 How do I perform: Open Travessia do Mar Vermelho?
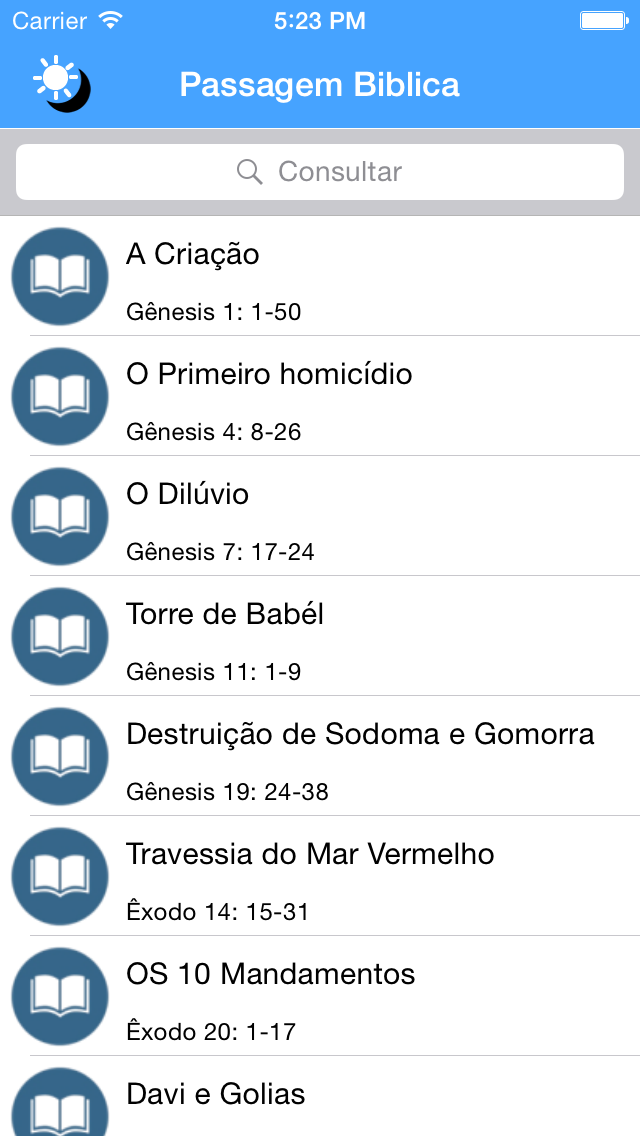click(320, 877)
